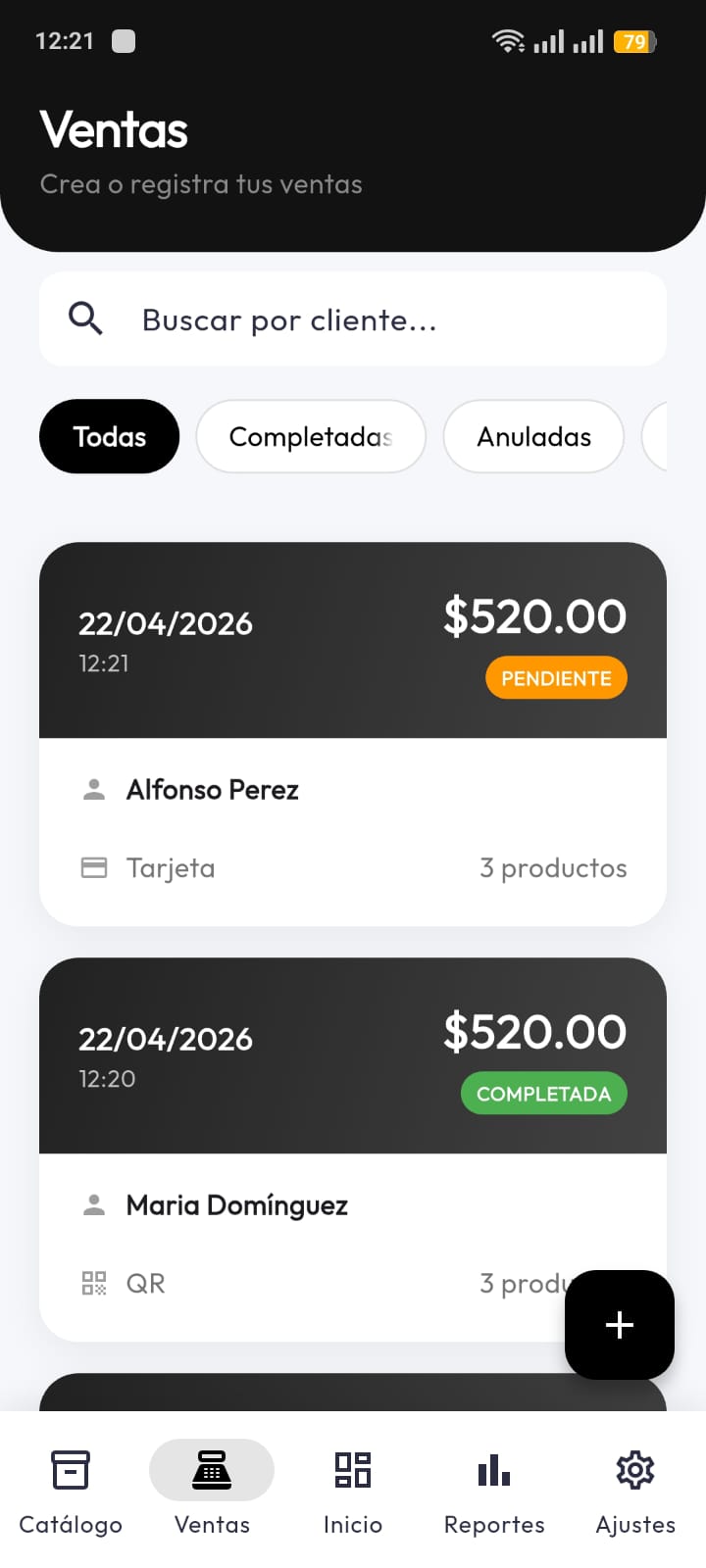Tap the COMPLETADA green status label
Screen dimensions: 706x1568
(x=544, y=1093)
